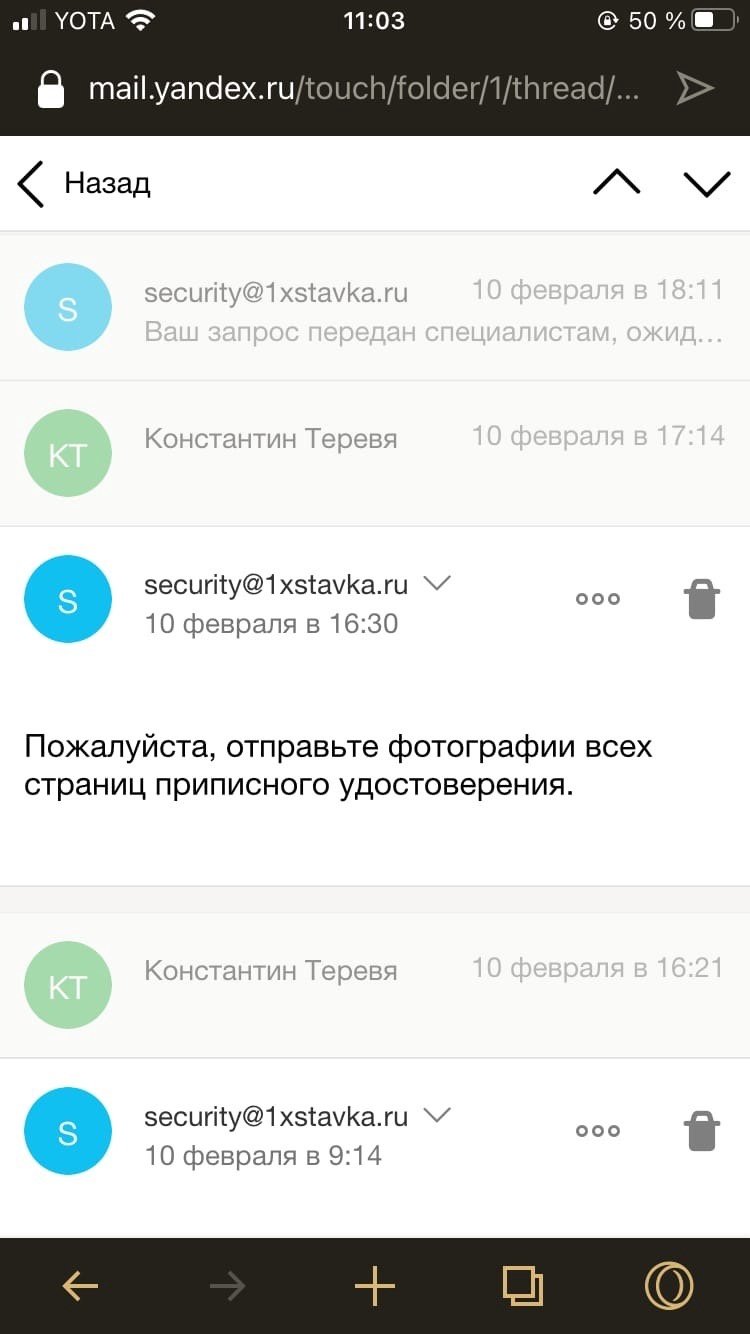Tap the send arrow next to the address bar
750x1334 pixels.
click(695, 88)
